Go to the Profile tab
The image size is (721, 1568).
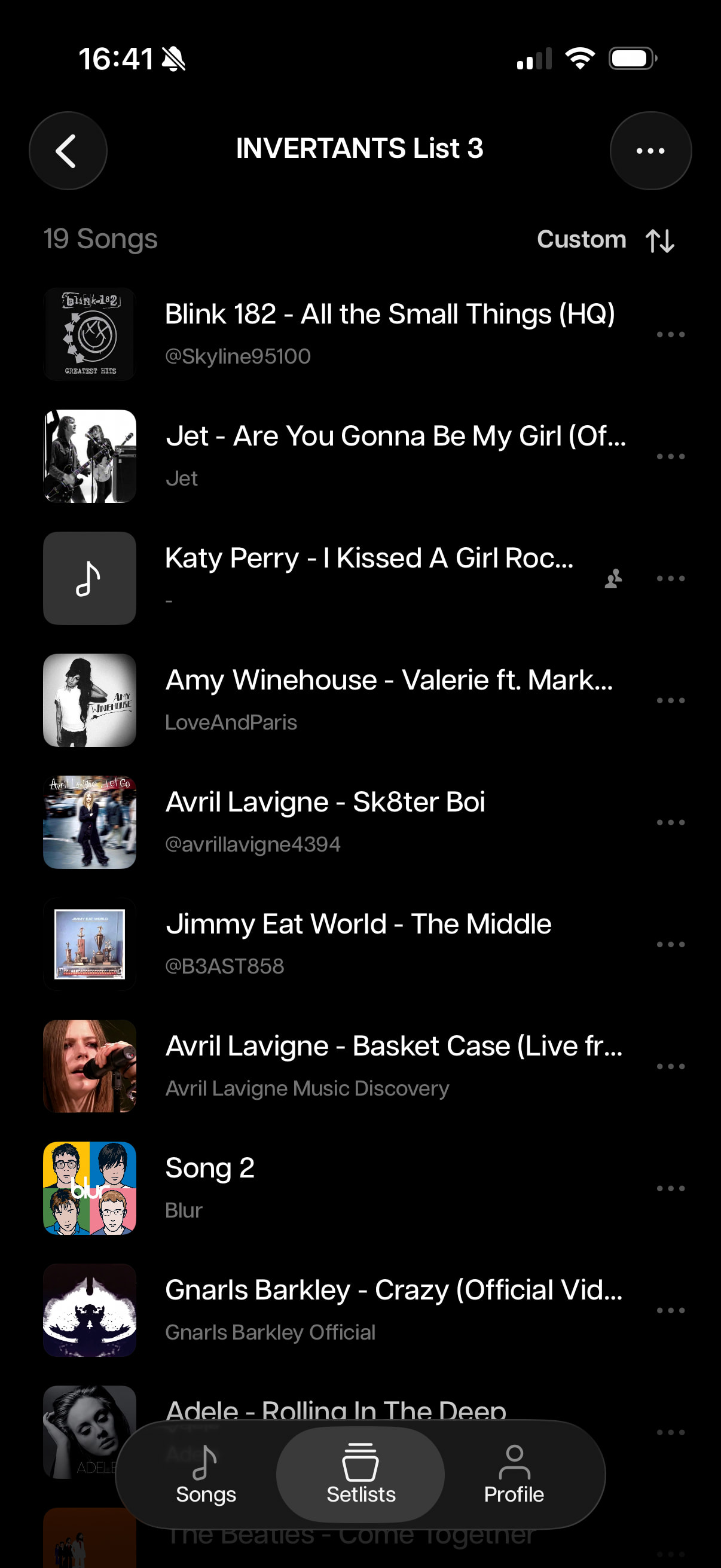[x=514, y=1474]
